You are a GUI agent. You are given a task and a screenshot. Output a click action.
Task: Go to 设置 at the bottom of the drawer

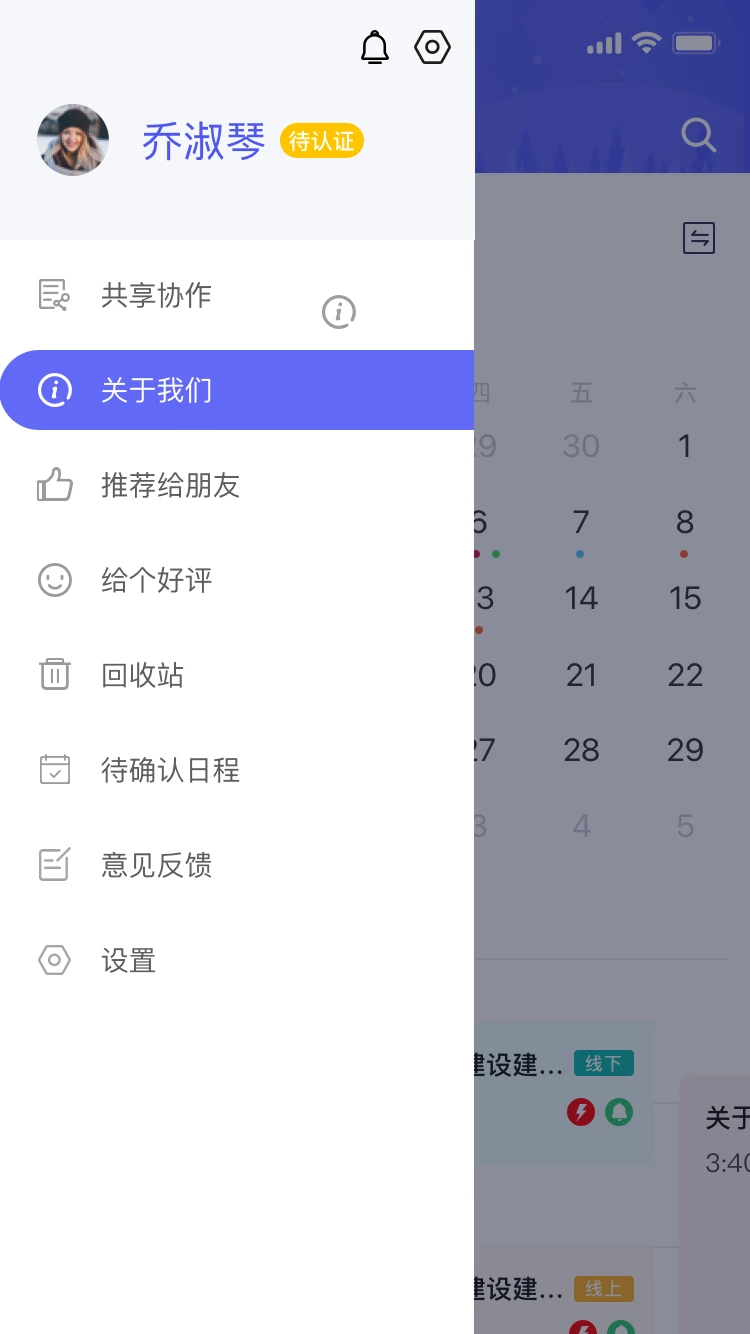[x=128, y=961]
